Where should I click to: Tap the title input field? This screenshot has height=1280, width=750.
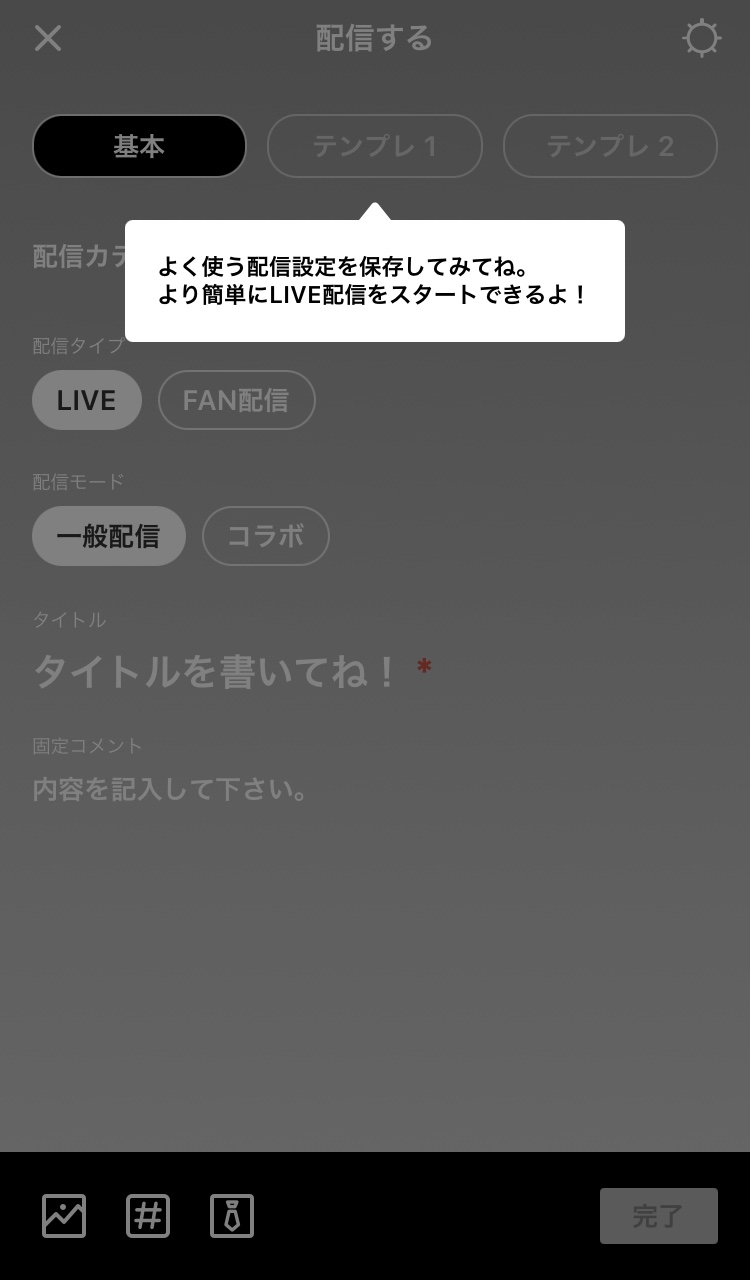375,671
